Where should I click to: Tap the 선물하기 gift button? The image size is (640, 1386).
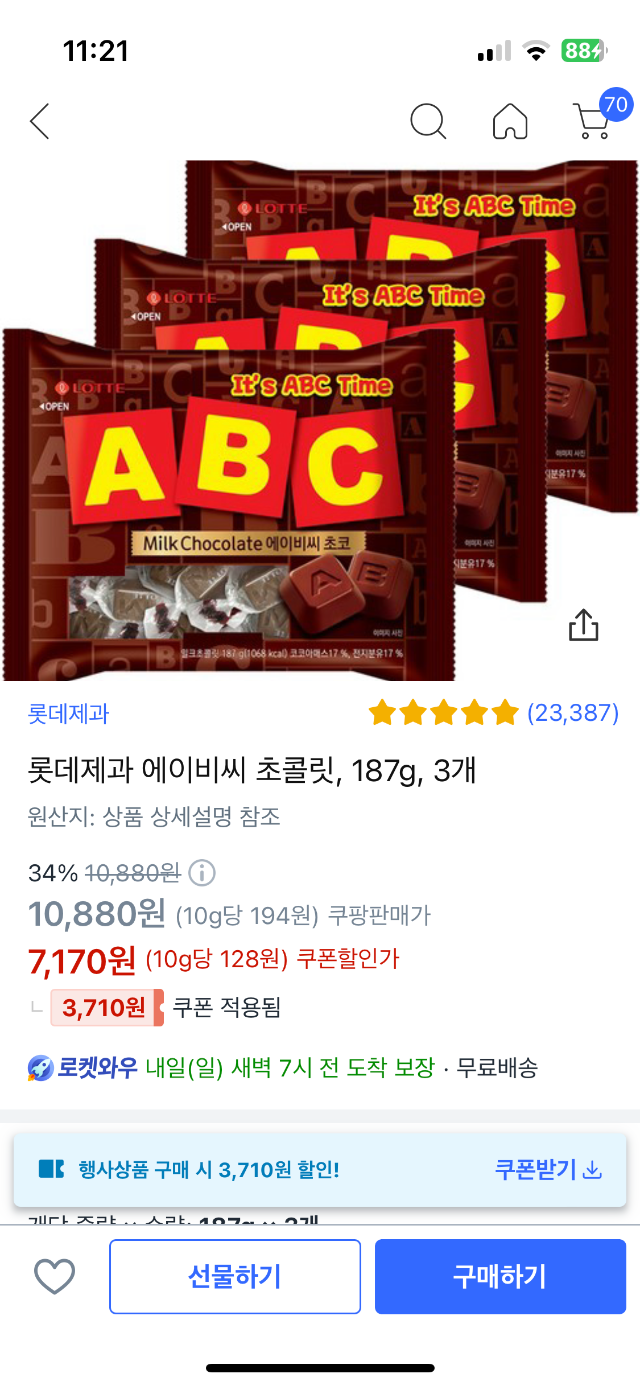[x=235, y=1277]
